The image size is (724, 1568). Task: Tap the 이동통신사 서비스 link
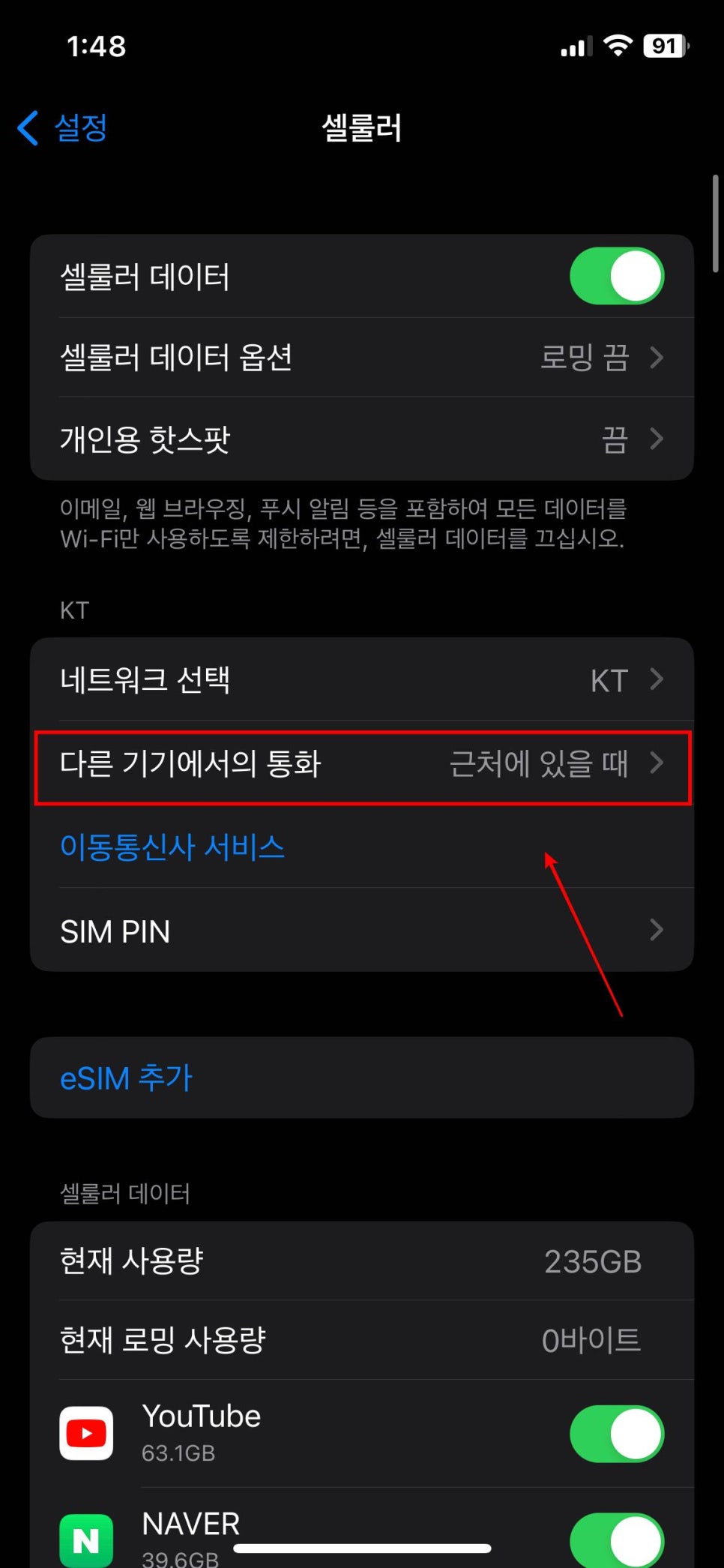click(x=172, y=847)
